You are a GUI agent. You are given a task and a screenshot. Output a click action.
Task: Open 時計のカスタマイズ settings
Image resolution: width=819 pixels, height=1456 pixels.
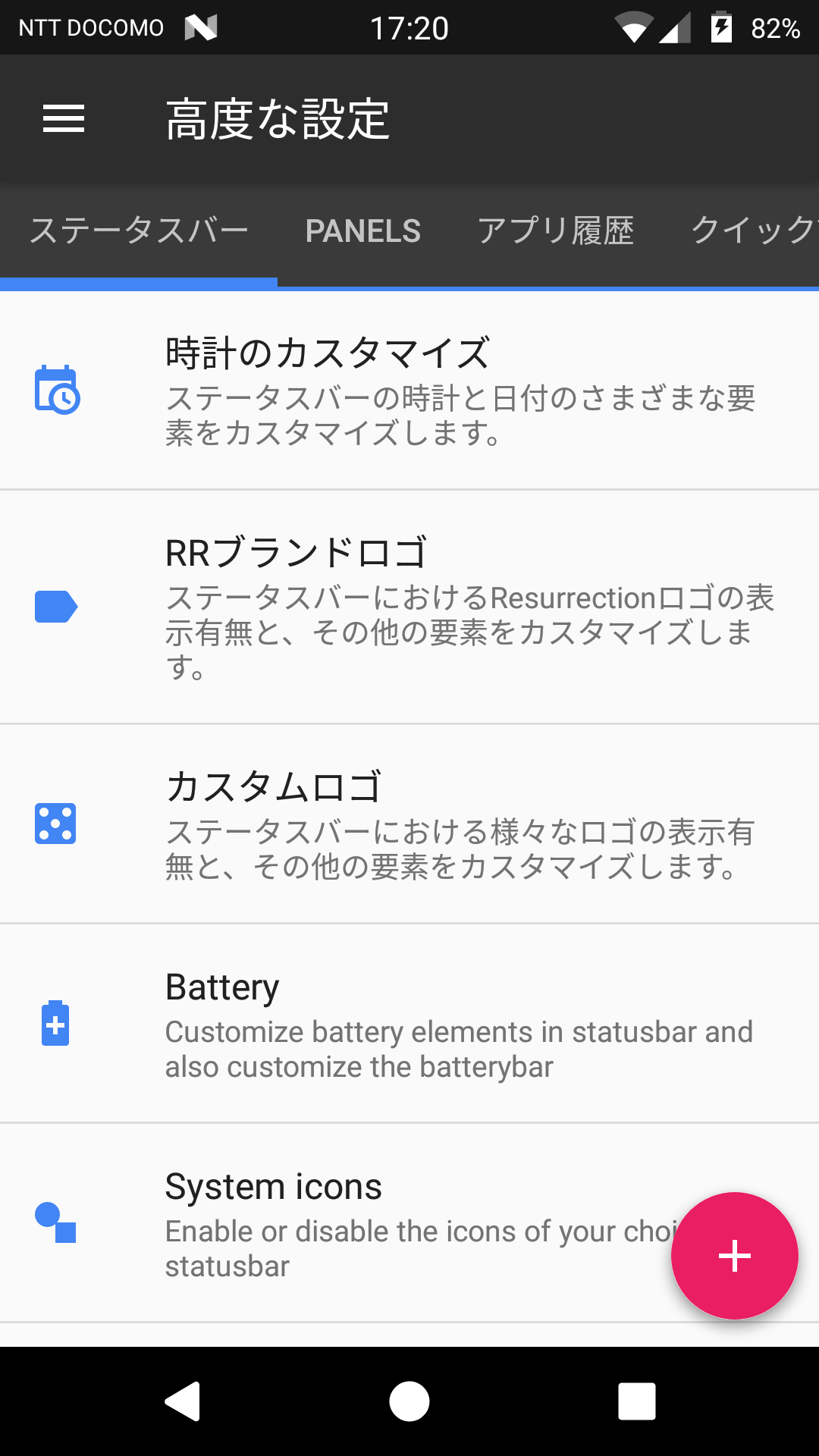(409, 391)
